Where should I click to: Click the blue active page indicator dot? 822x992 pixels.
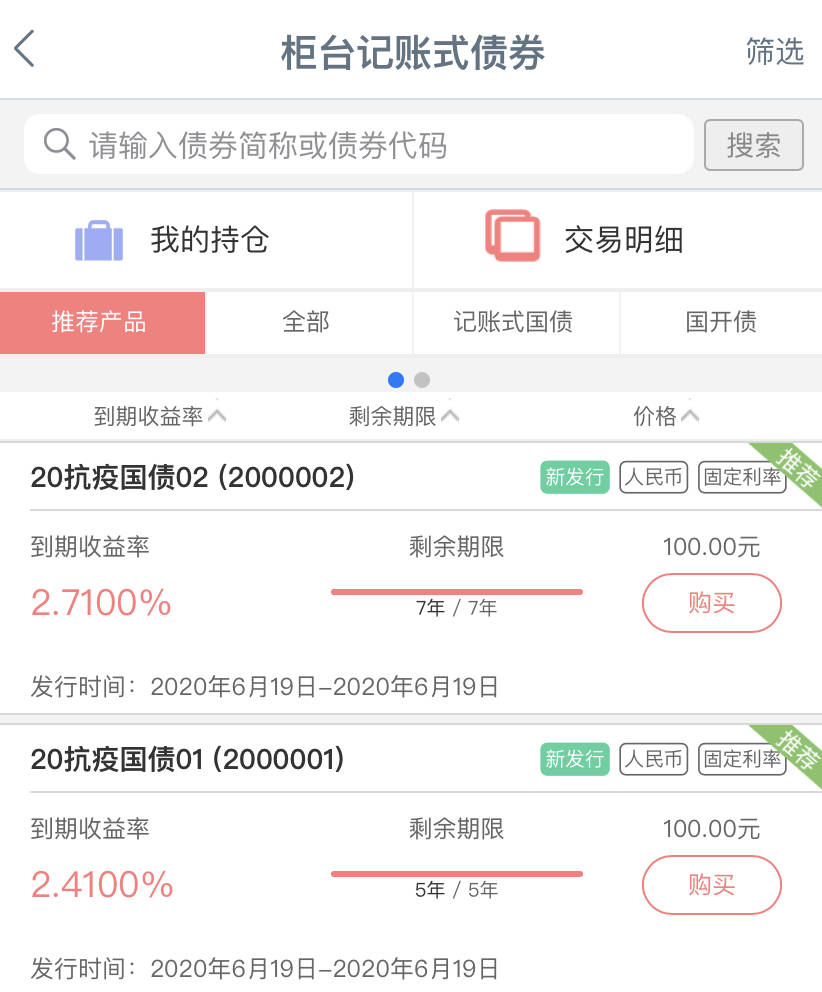pyautogui.click(x=396, y=380)
